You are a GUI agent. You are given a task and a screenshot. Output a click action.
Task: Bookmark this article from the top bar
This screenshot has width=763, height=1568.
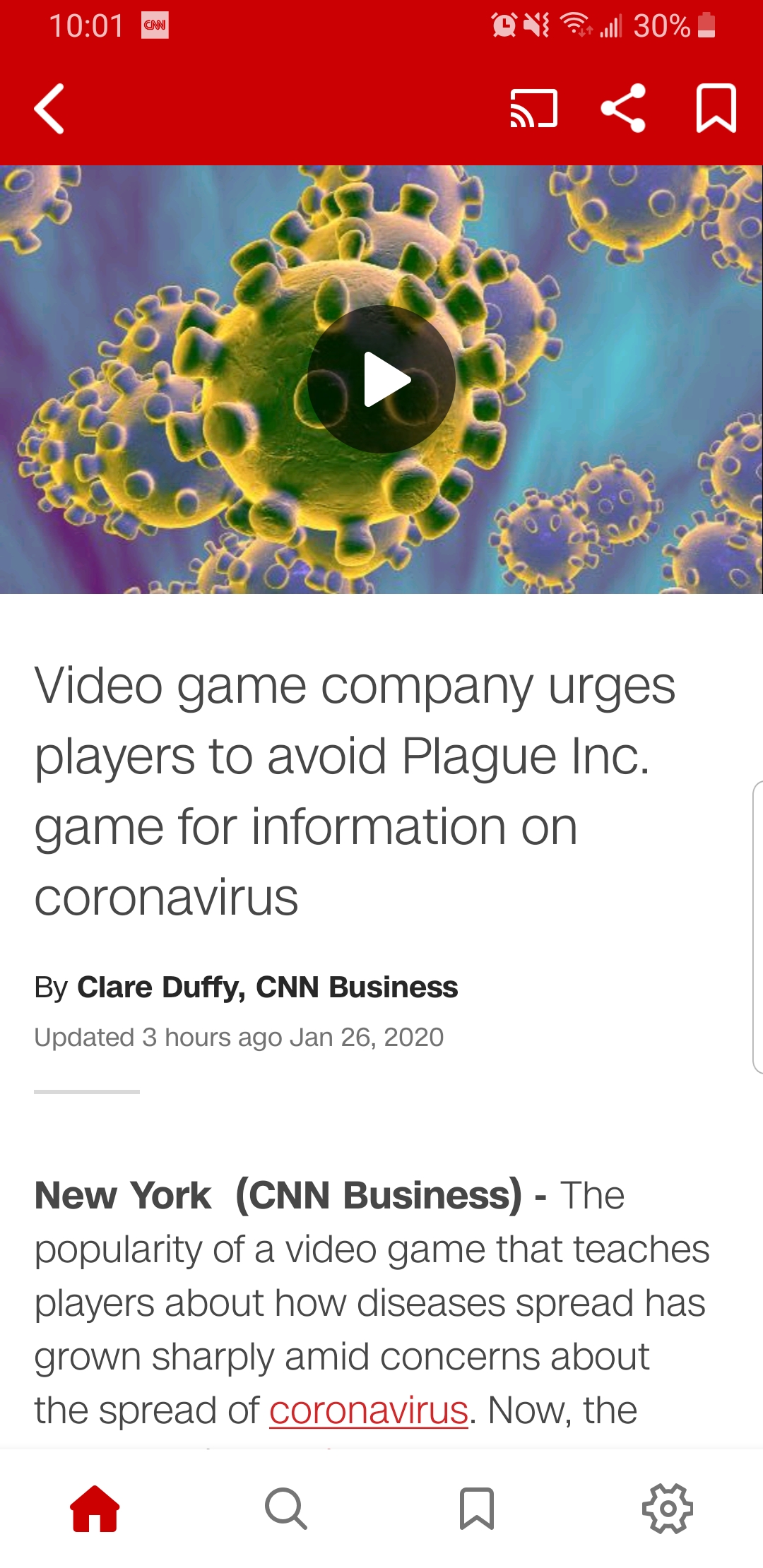(x=716, y=108)
